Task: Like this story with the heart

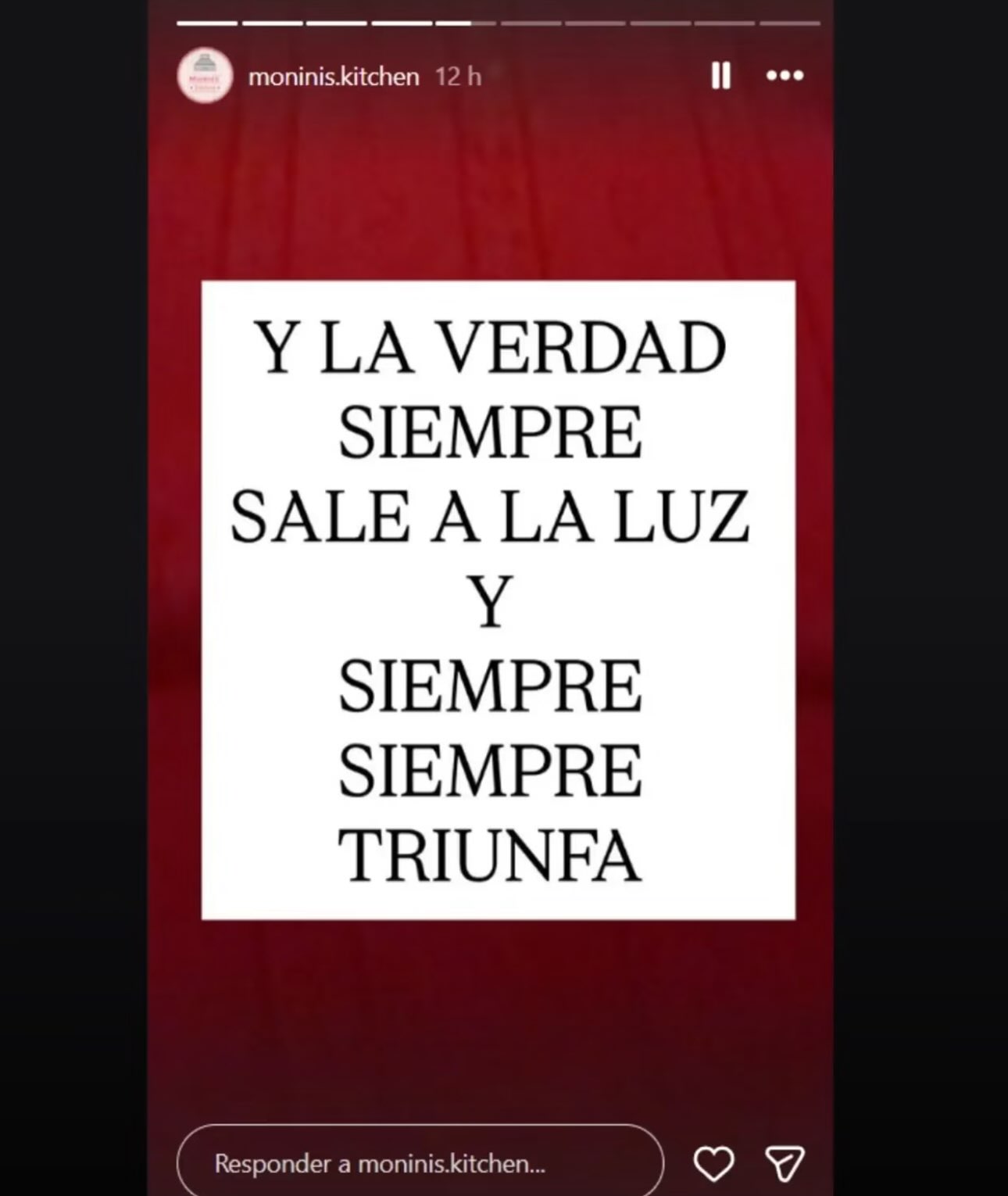Action: [x=714, y=1163]
